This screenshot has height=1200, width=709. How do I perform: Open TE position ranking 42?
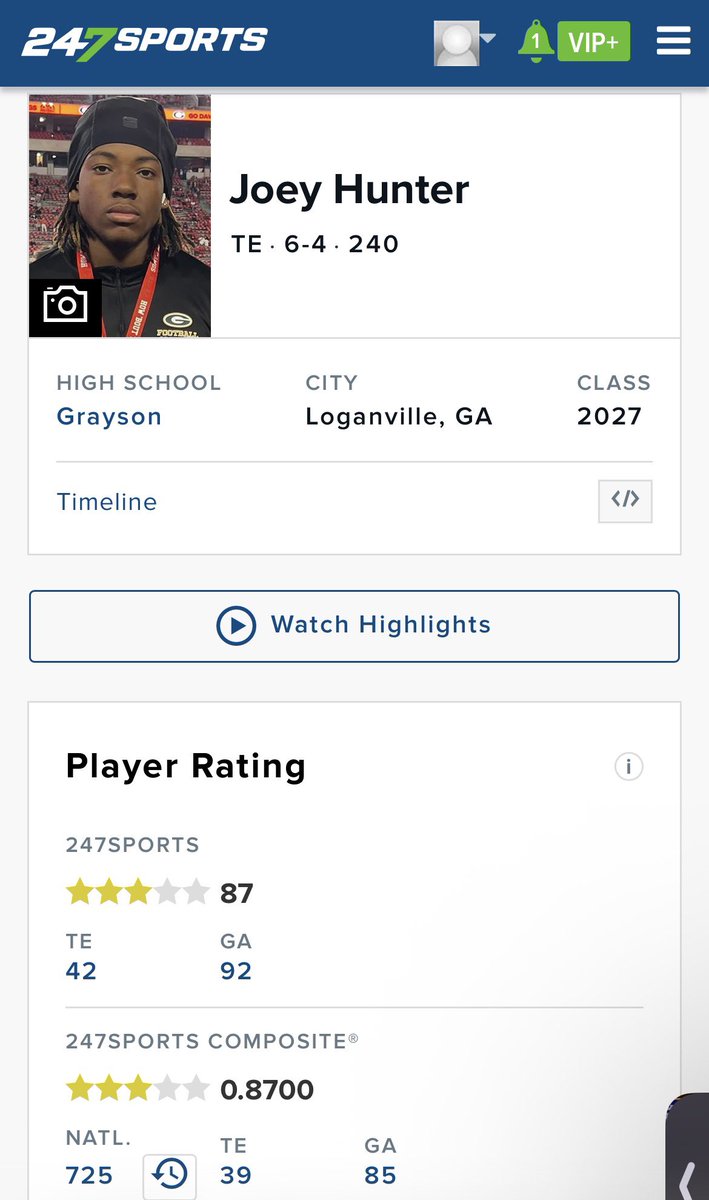tap(81, 971)
